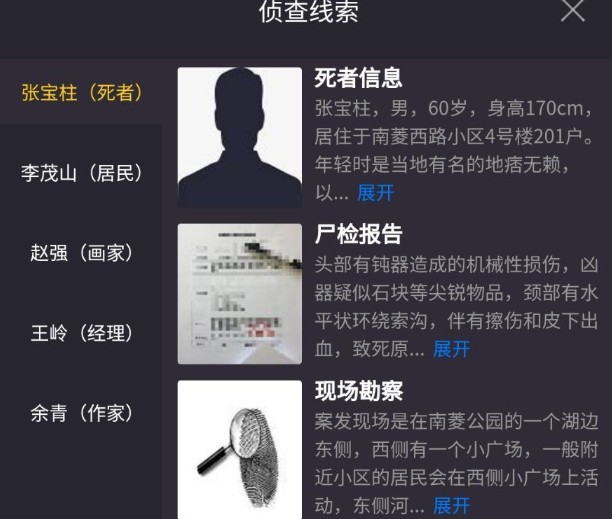
Task: Open the 现场勘察 fingerprint image
Action: click(239, 447)
